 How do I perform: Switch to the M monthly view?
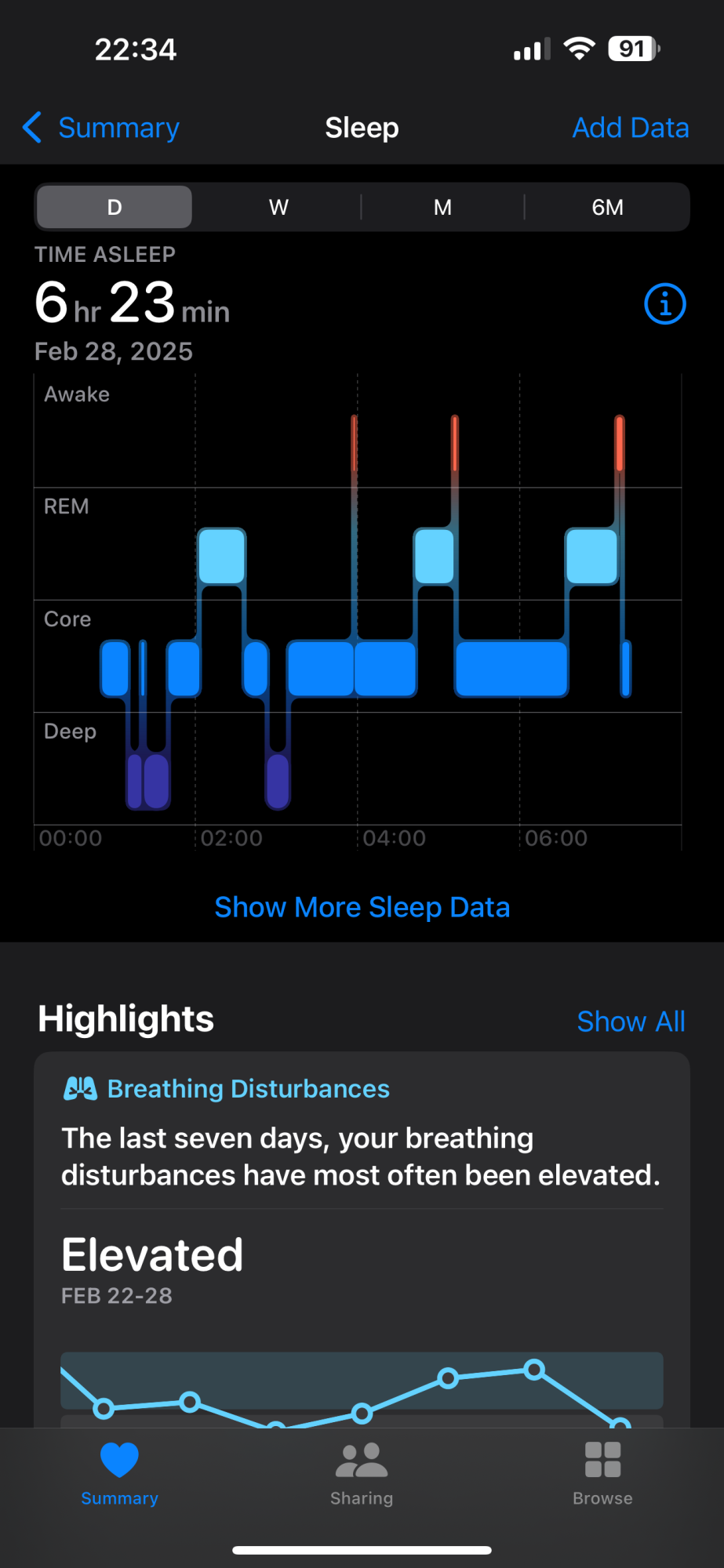coord(442,207)
